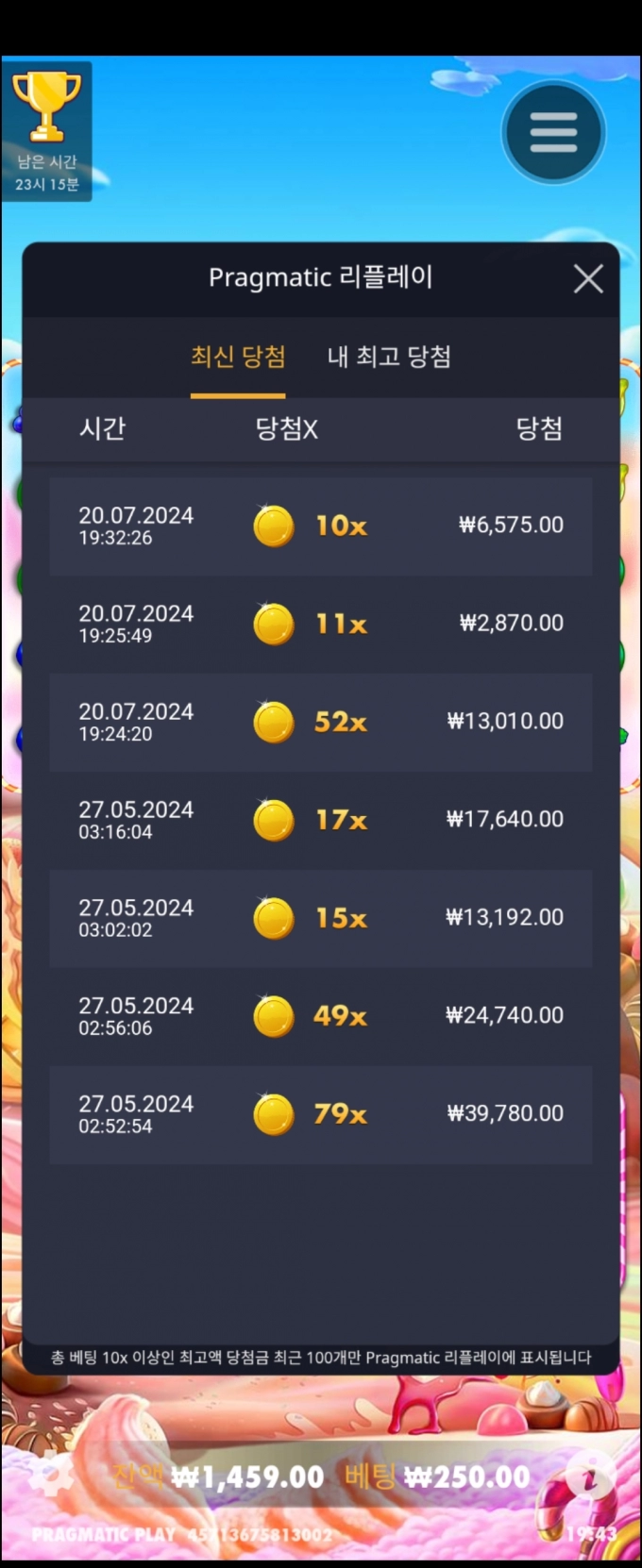Replay the 10x win of ₩6,575.00
The width and height of the screenshot is (642, 1568).
pyautogui.click(x=321, y=525)
